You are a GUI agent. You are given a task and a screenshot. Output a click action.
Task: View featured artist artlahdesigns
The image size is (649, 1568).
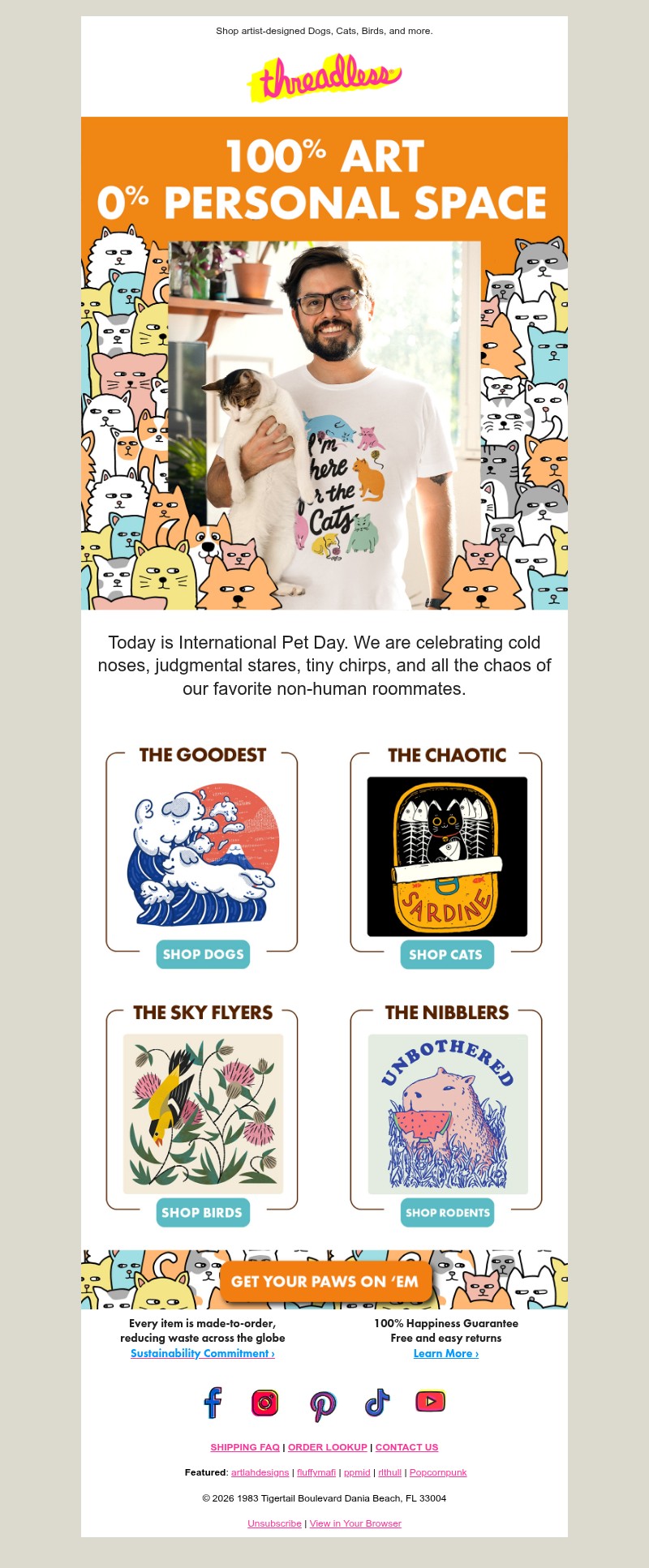[260, 1472]
